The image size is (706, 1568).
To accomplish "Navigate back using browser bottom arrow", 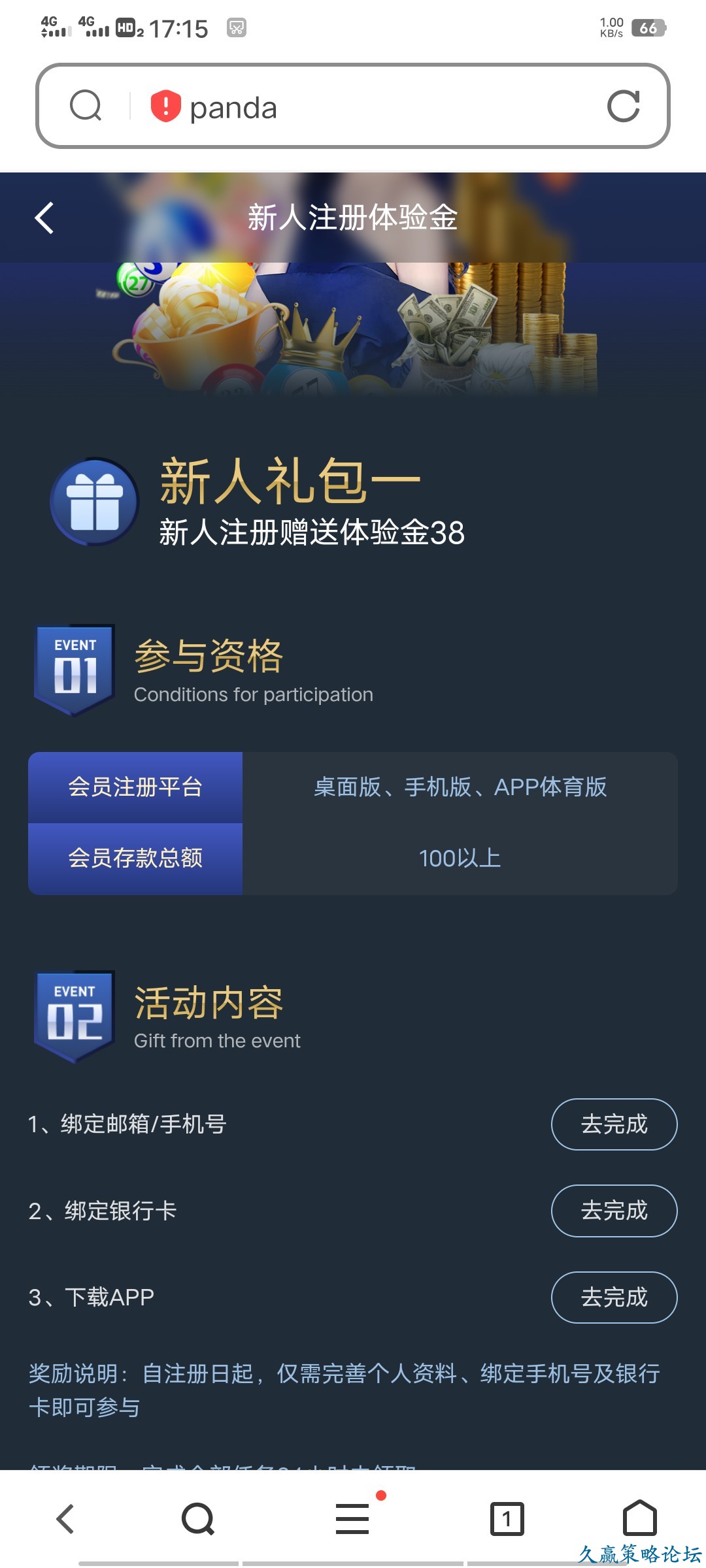I will [65, 1518].
